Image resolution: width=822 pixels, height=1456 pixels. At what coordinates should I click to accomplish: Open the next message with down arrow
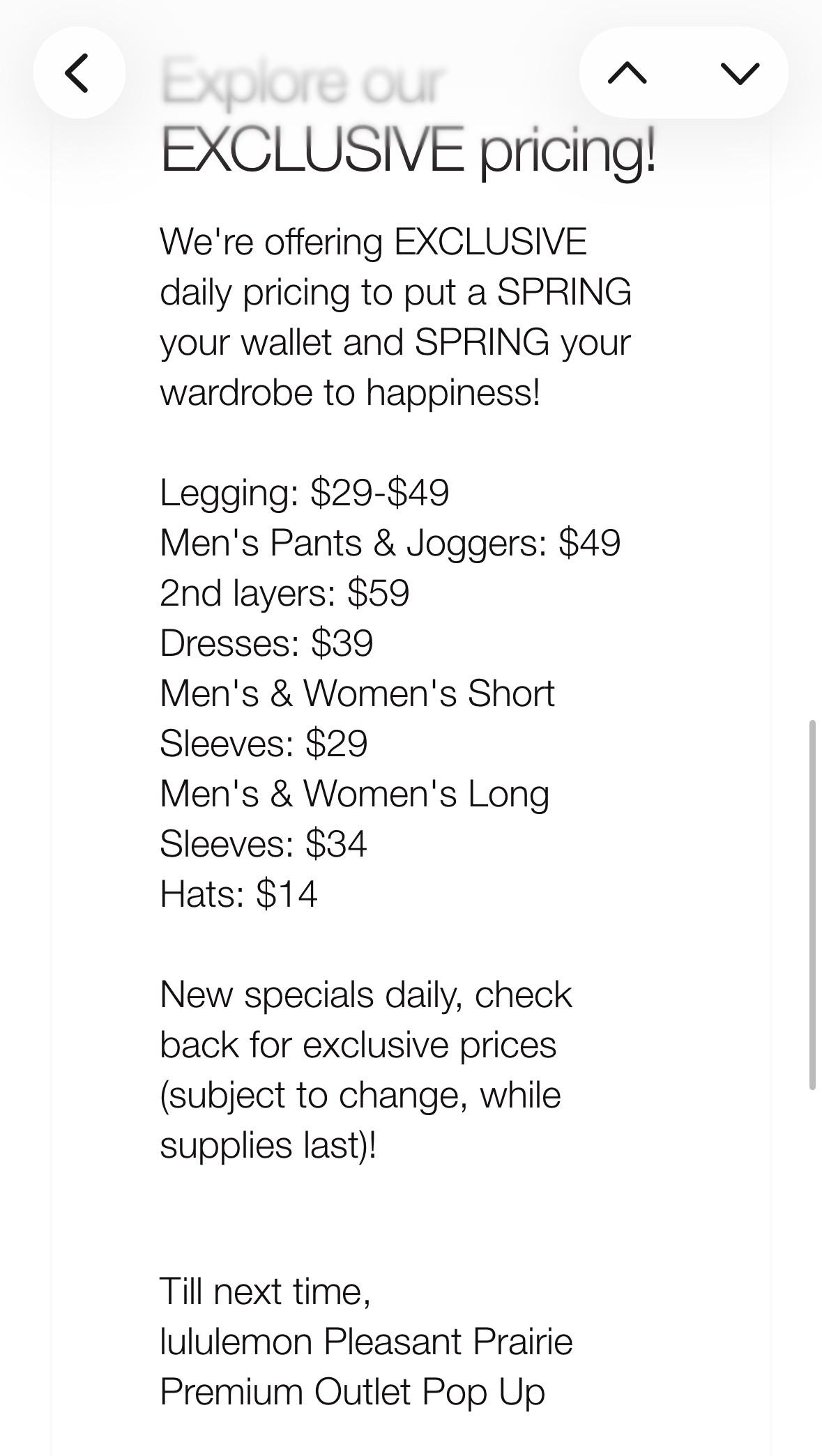coord(739,72)
